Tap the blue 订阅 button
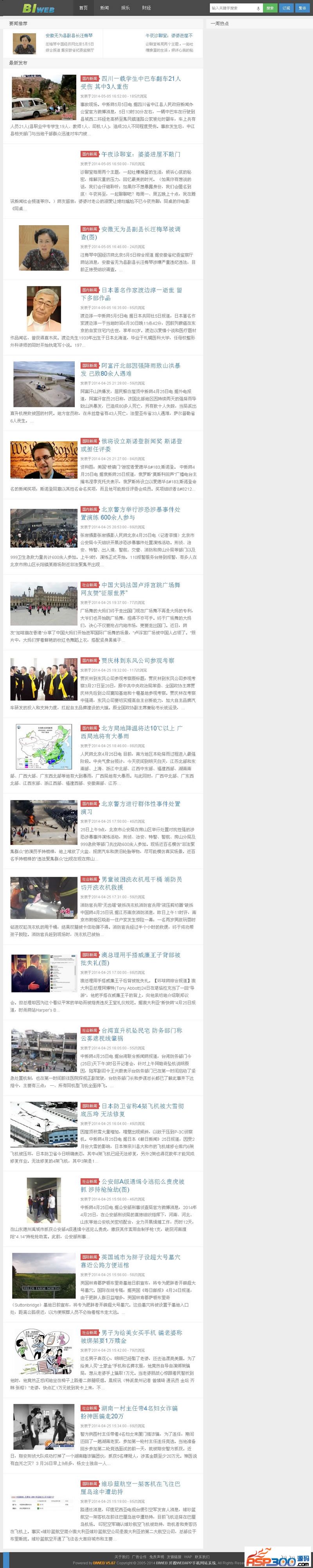Screen dimensions: 313x1568 (x=286, y=9)
